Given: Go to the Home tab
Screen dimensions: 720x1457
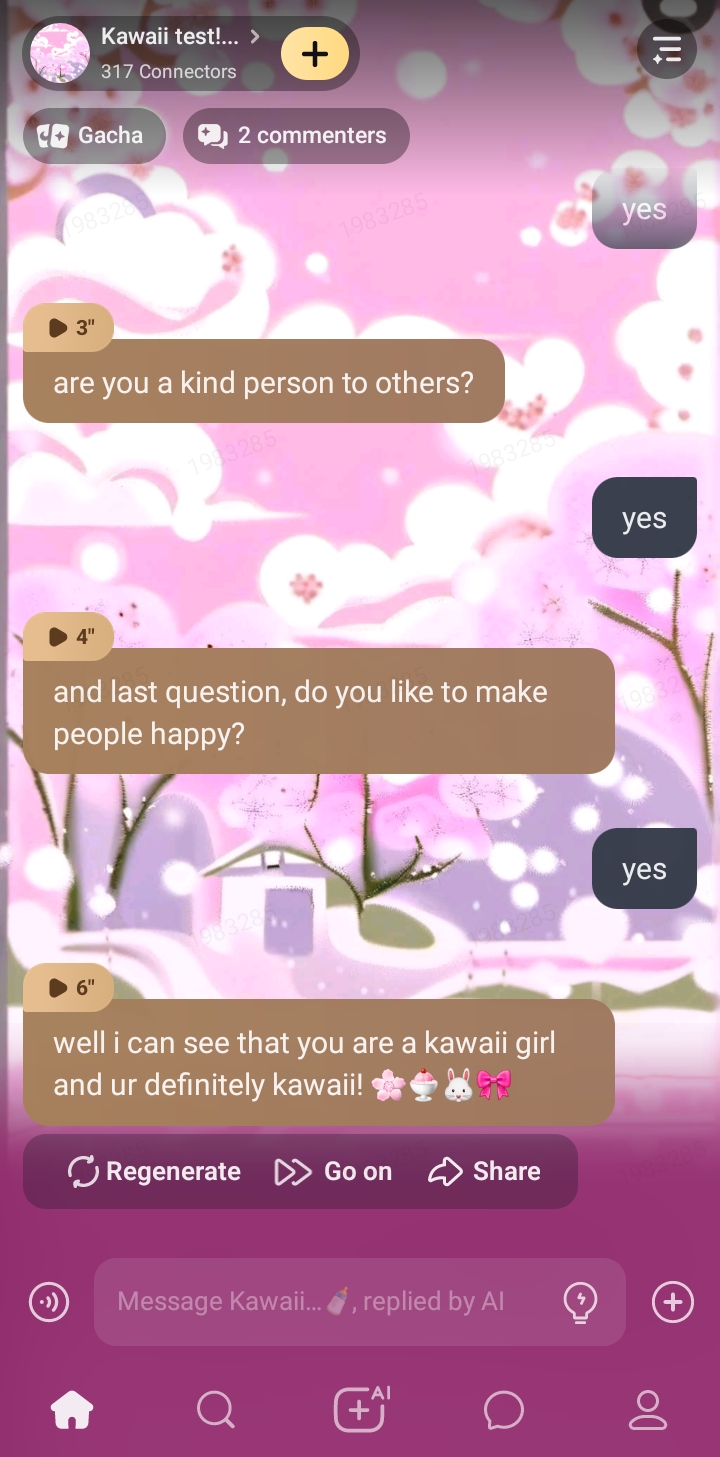Looking at the screenshot, I should (x=72, y=1410).
